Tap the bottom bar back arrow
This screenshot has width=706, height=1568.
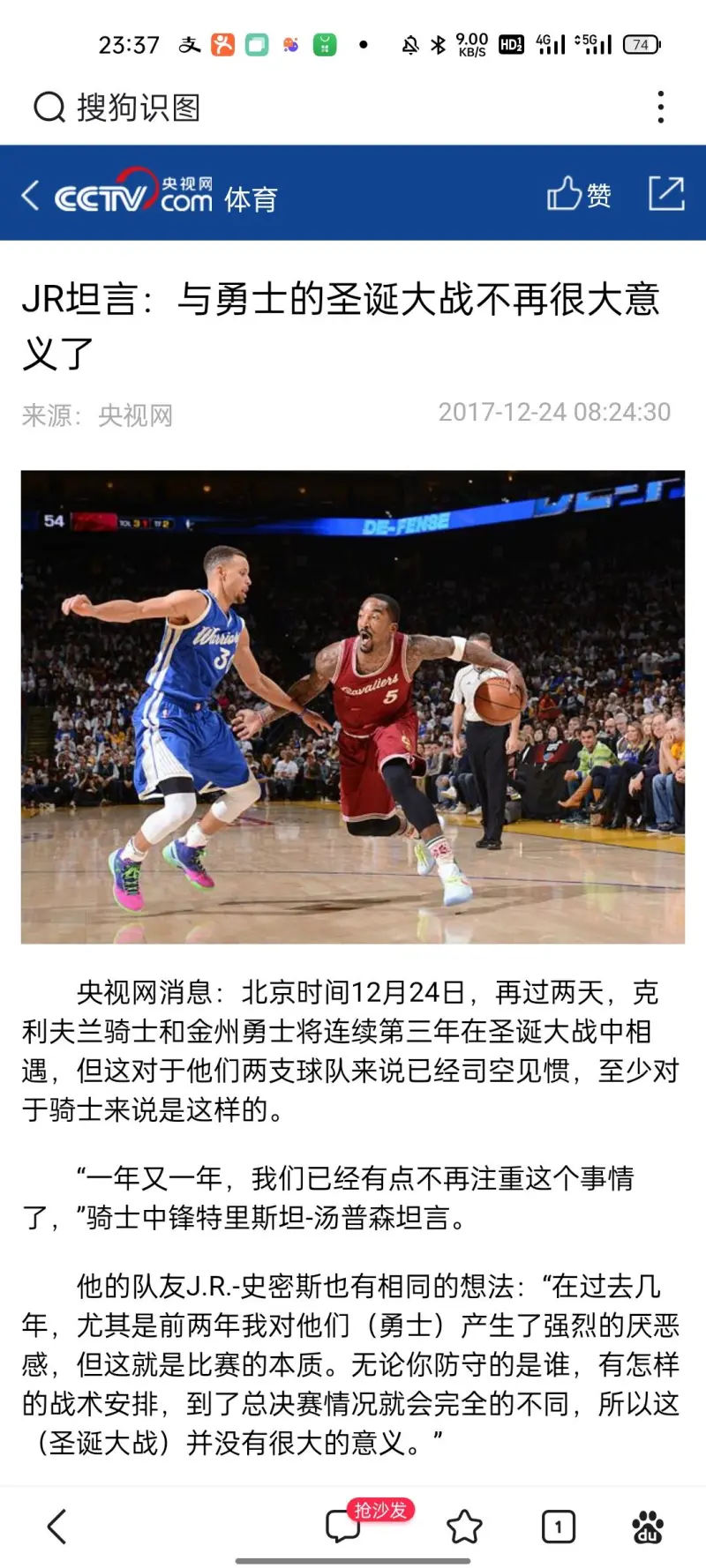[57, 1527]
